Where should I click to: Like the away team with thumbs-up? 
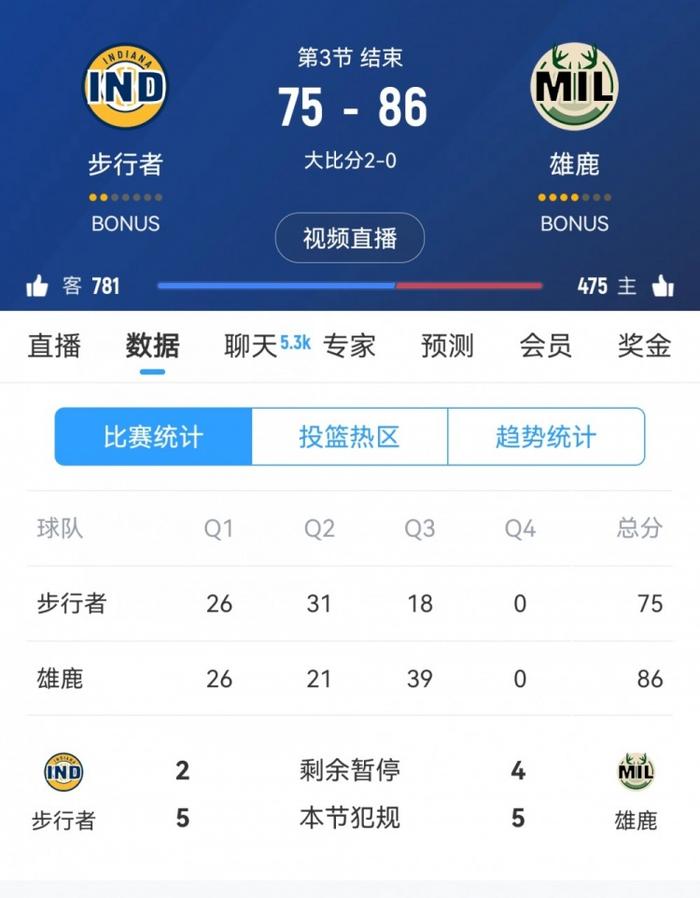point(38,287)
